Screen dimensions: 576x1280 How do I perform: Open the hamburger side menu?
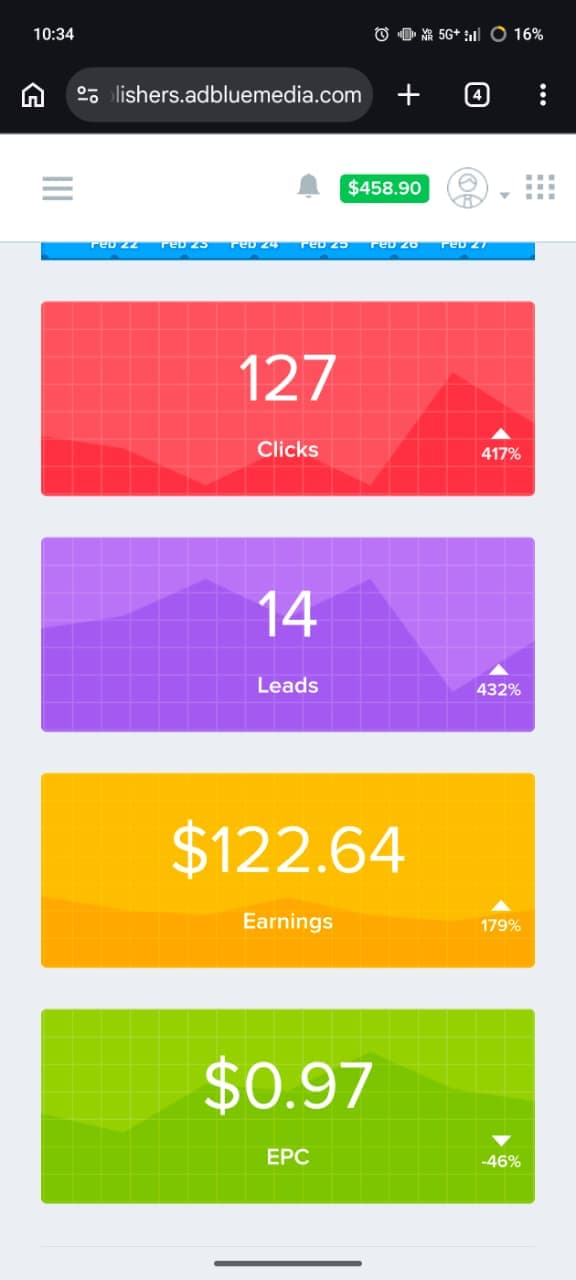coord(58,188)
